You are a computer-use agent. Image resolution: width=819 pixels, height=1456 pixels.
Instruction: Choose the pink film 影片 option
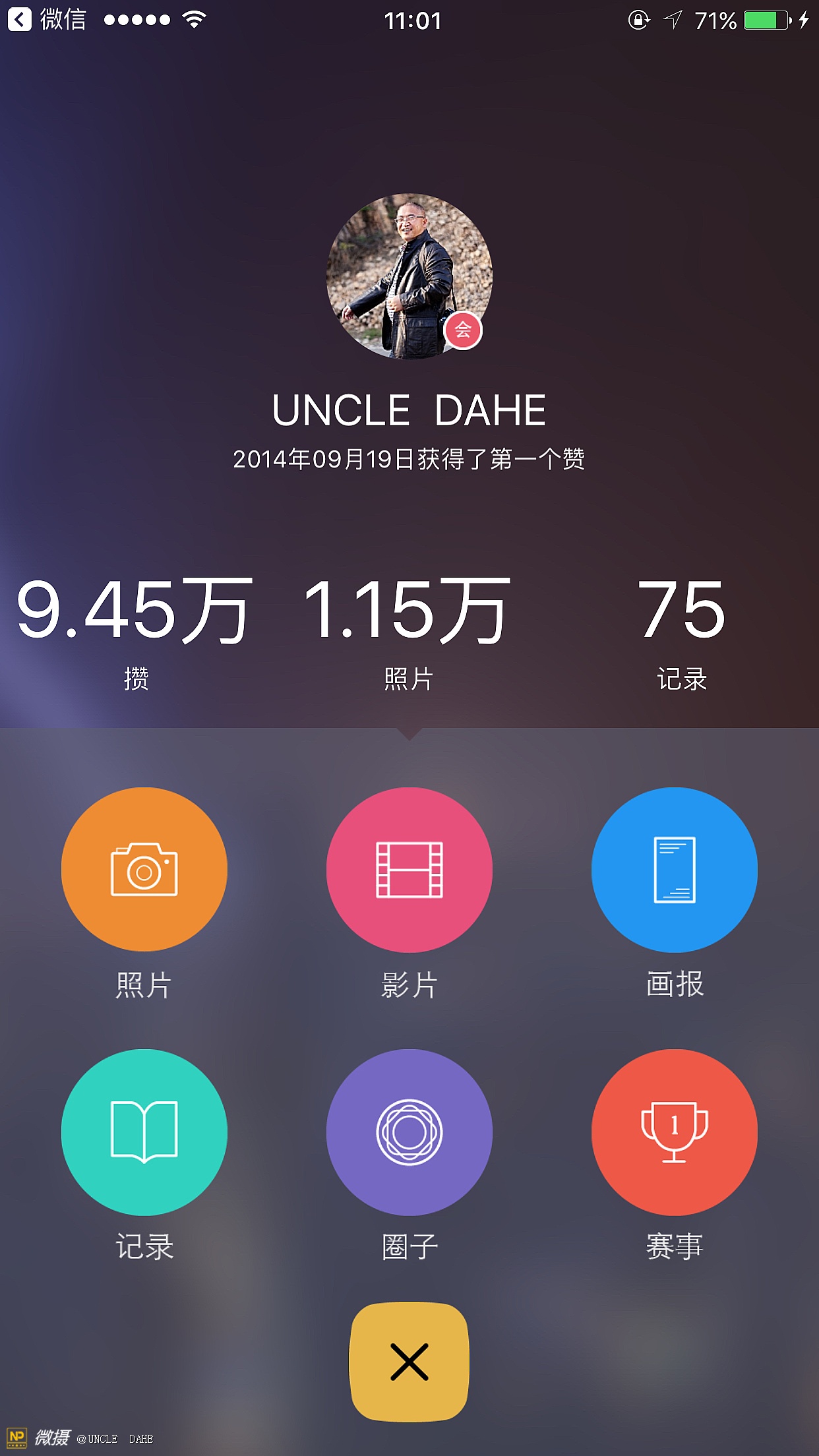click(x=409, y=870)
